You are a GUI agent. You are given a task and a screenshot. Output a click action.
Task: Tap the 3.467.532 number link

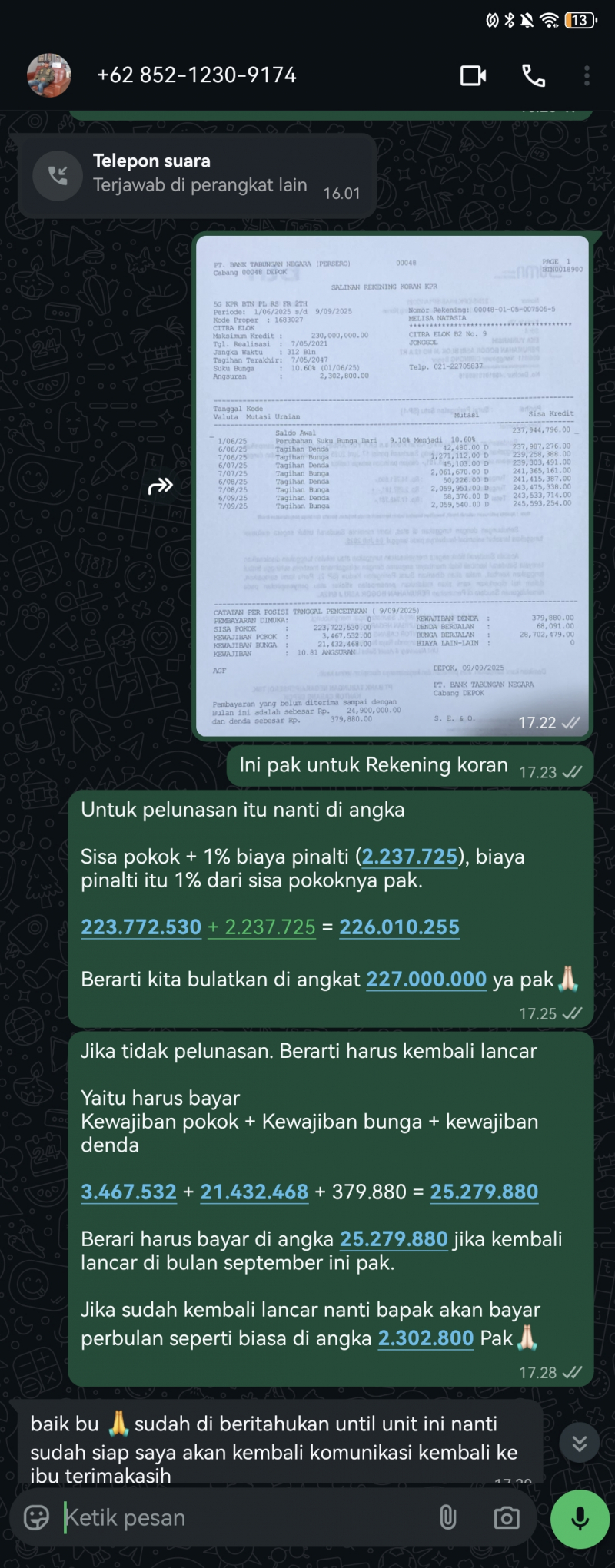[128, 1192]
